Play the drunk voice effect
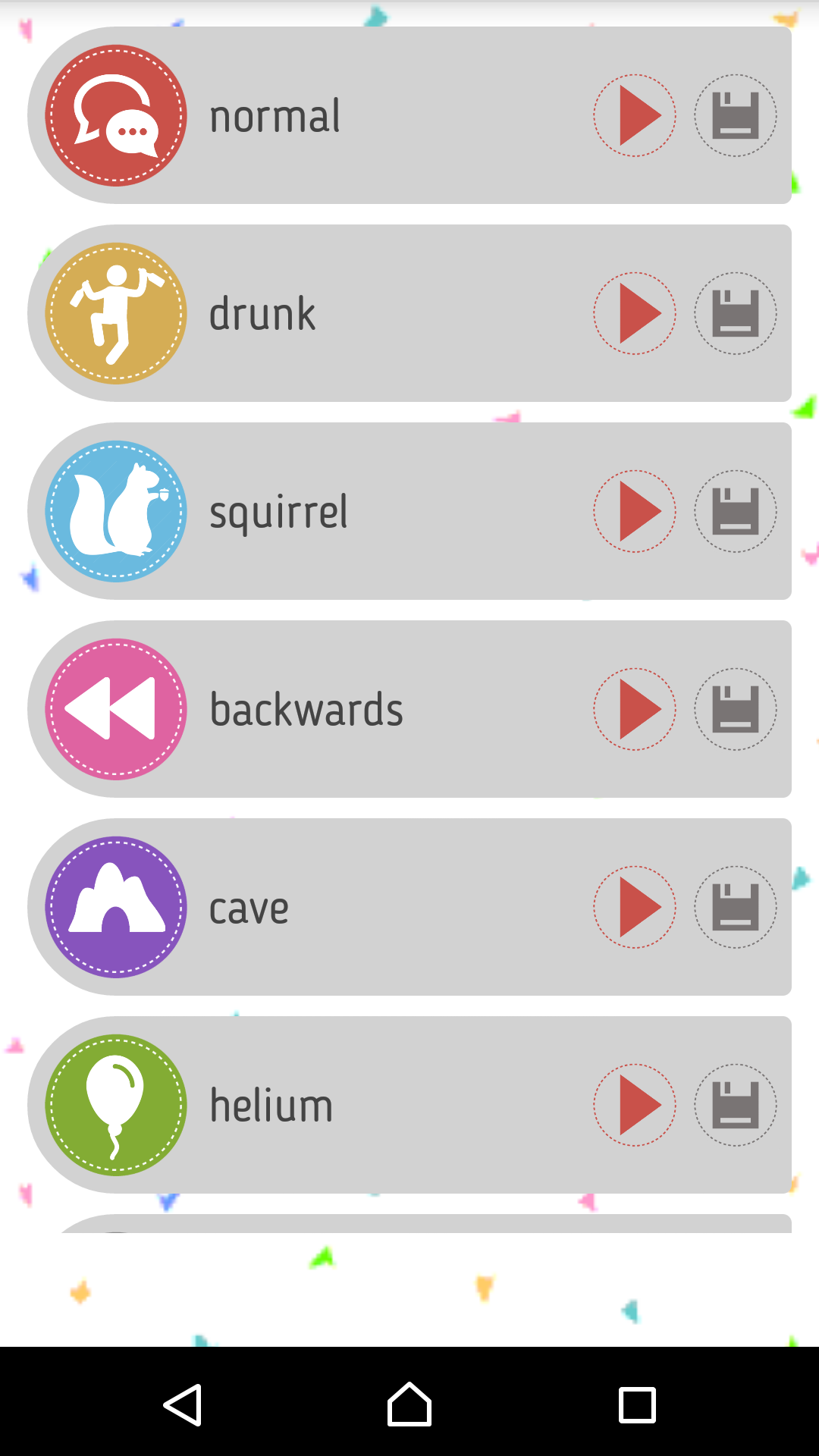This screenshot has height=1456, width=819. [635, 313]
